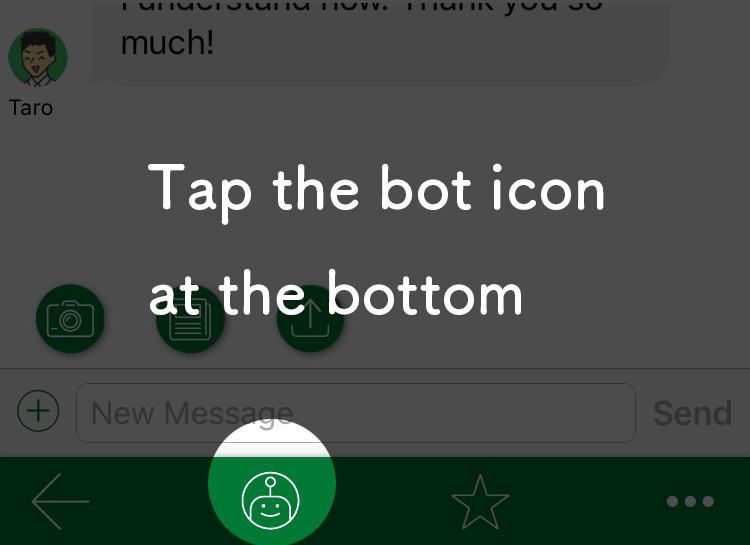Send the message
This screenshot has width=750, height=545.
pyautogui.click(x=692, y=412)
